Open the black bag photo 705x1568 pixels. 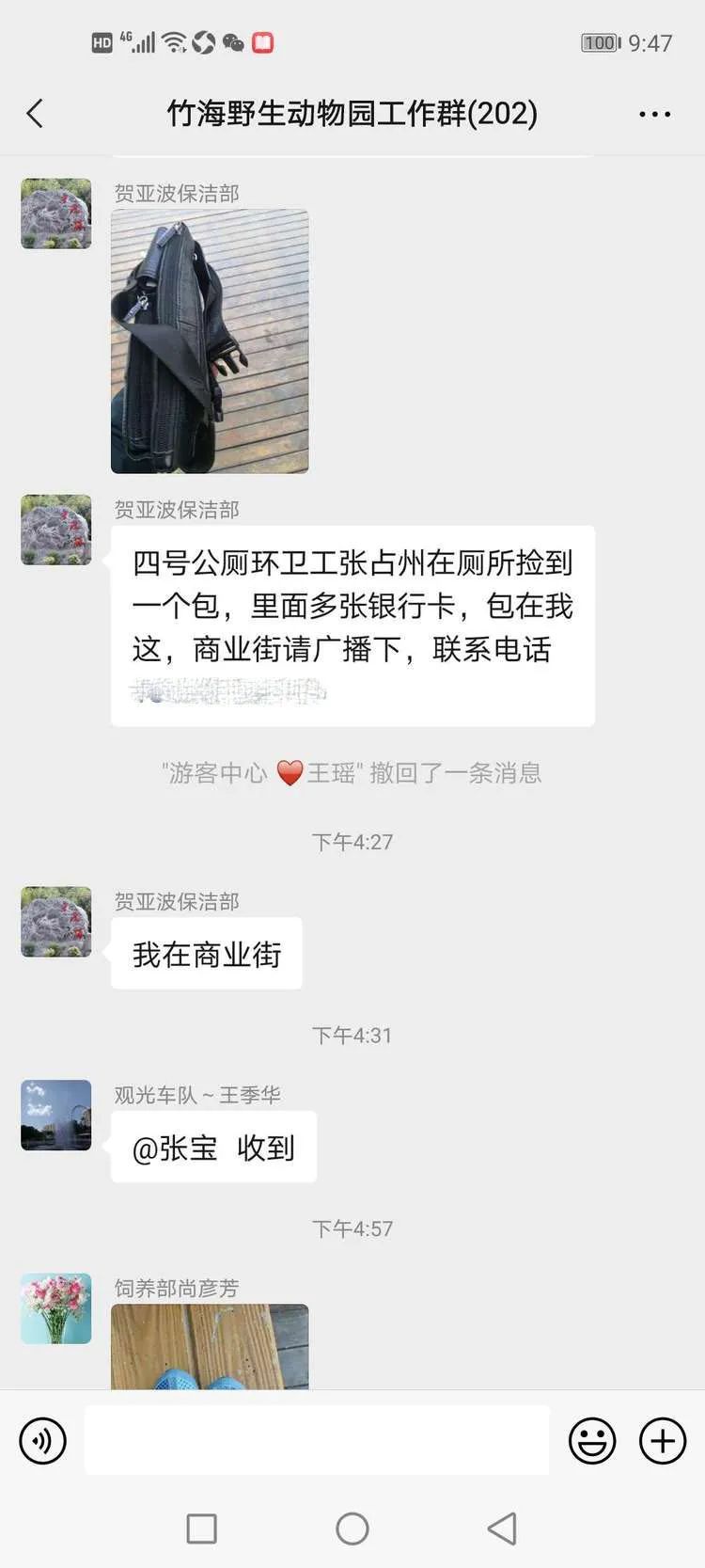[210, 341]
